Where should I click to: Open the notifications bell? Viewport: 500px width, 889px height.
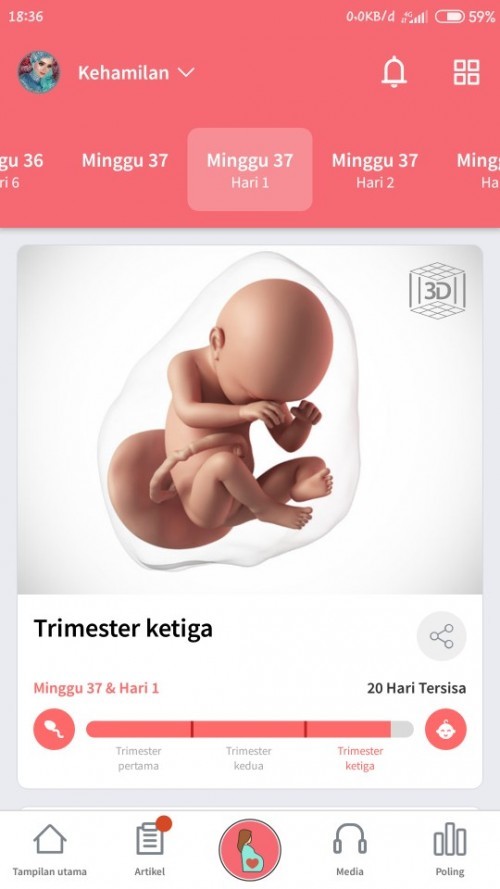tap(394, 73)
